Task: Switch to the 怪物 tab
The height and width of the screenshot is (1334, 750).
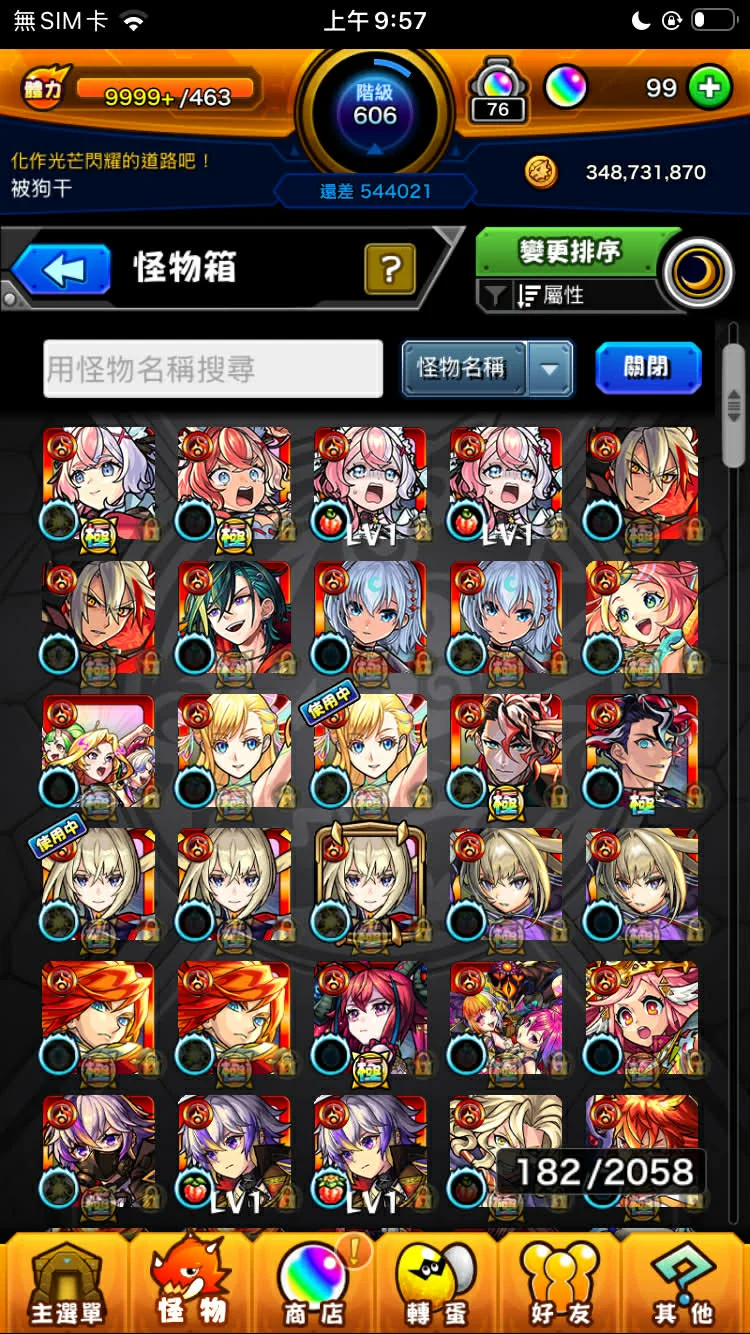Action: (190, 1284)
